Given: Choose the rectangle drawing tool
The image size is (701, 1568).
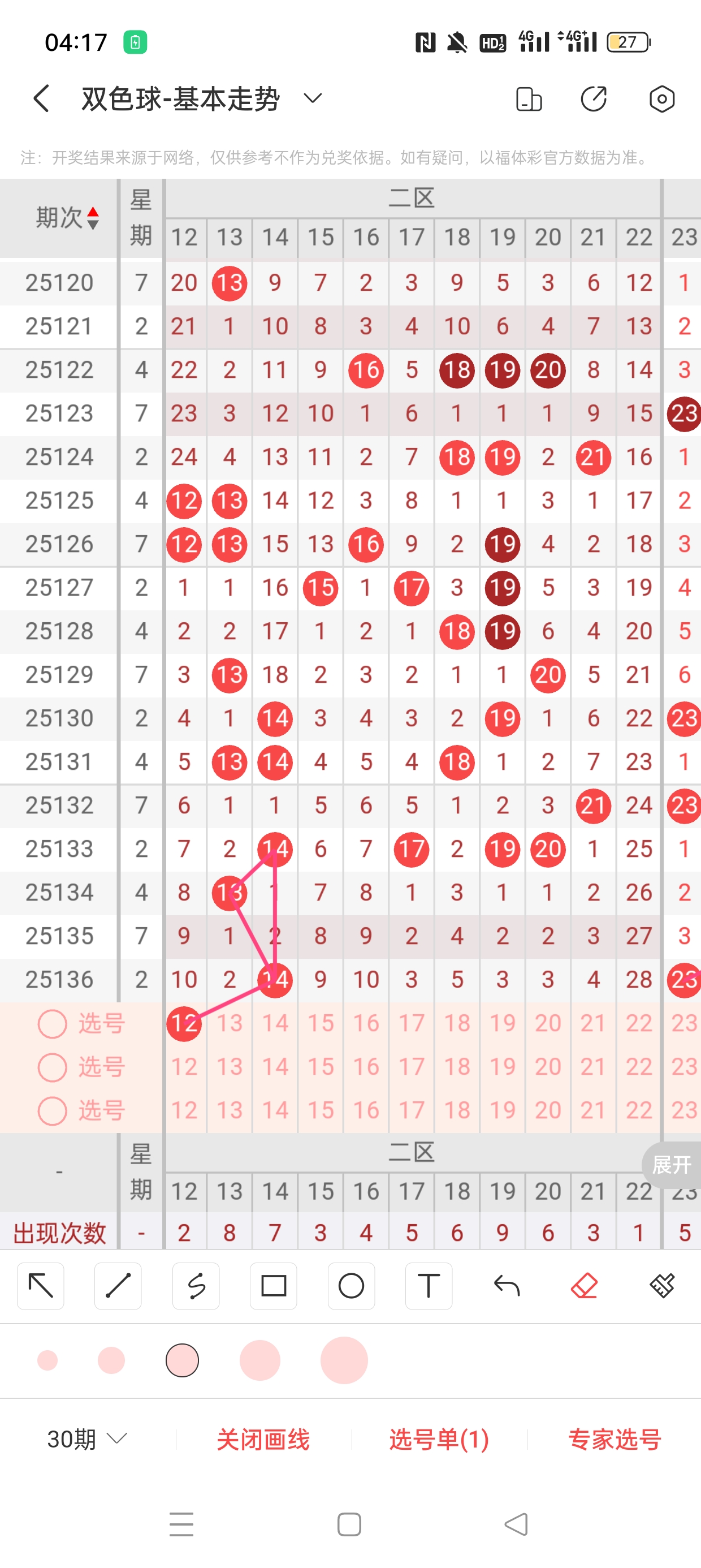Looking at the screenshot, I should tap(273, 1286).
